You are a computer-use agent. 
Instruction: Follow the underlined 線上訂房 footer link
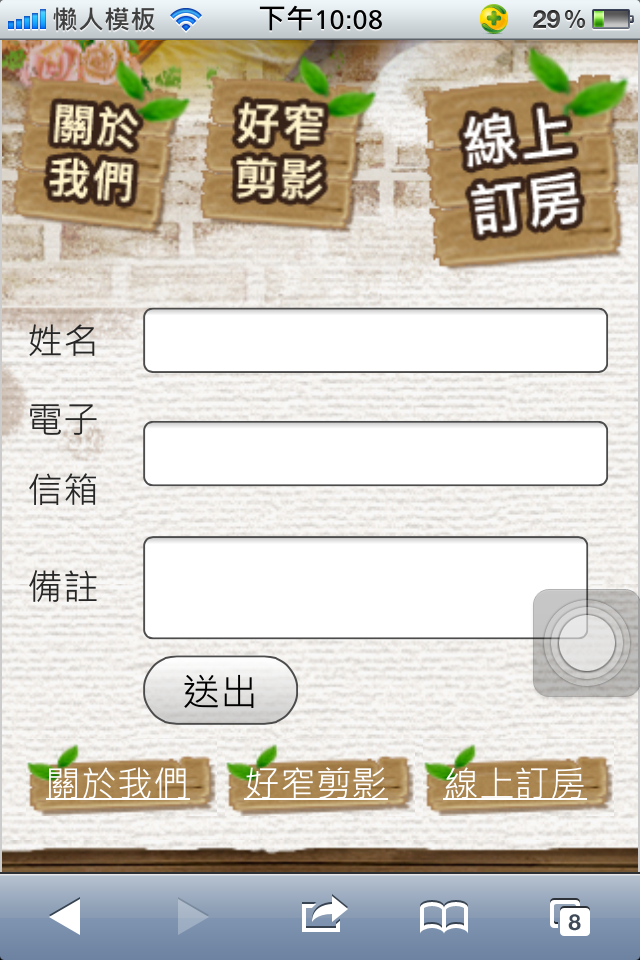tap(514, 785)
